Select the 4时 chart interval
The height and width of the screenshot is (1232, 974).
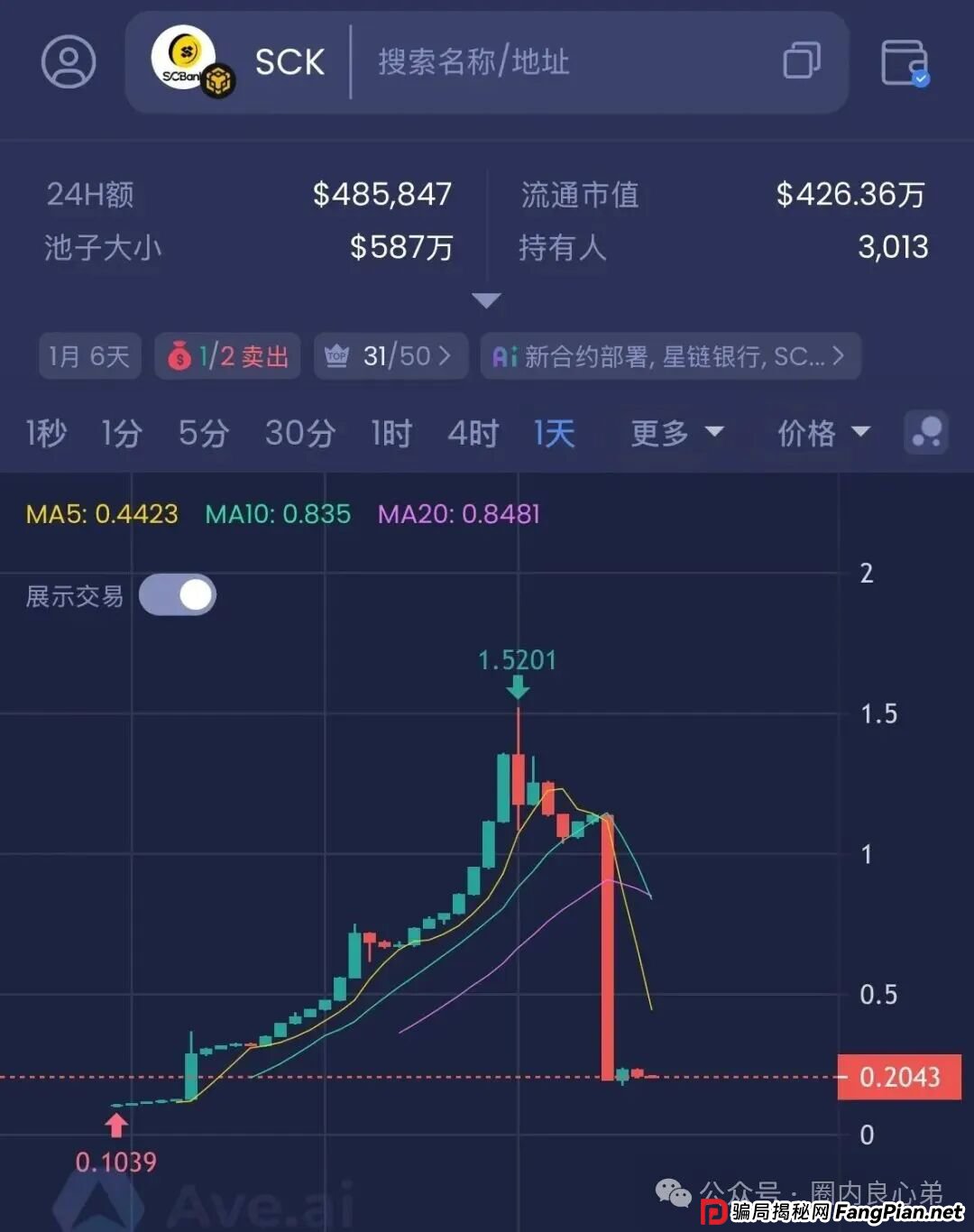[472, 433]
